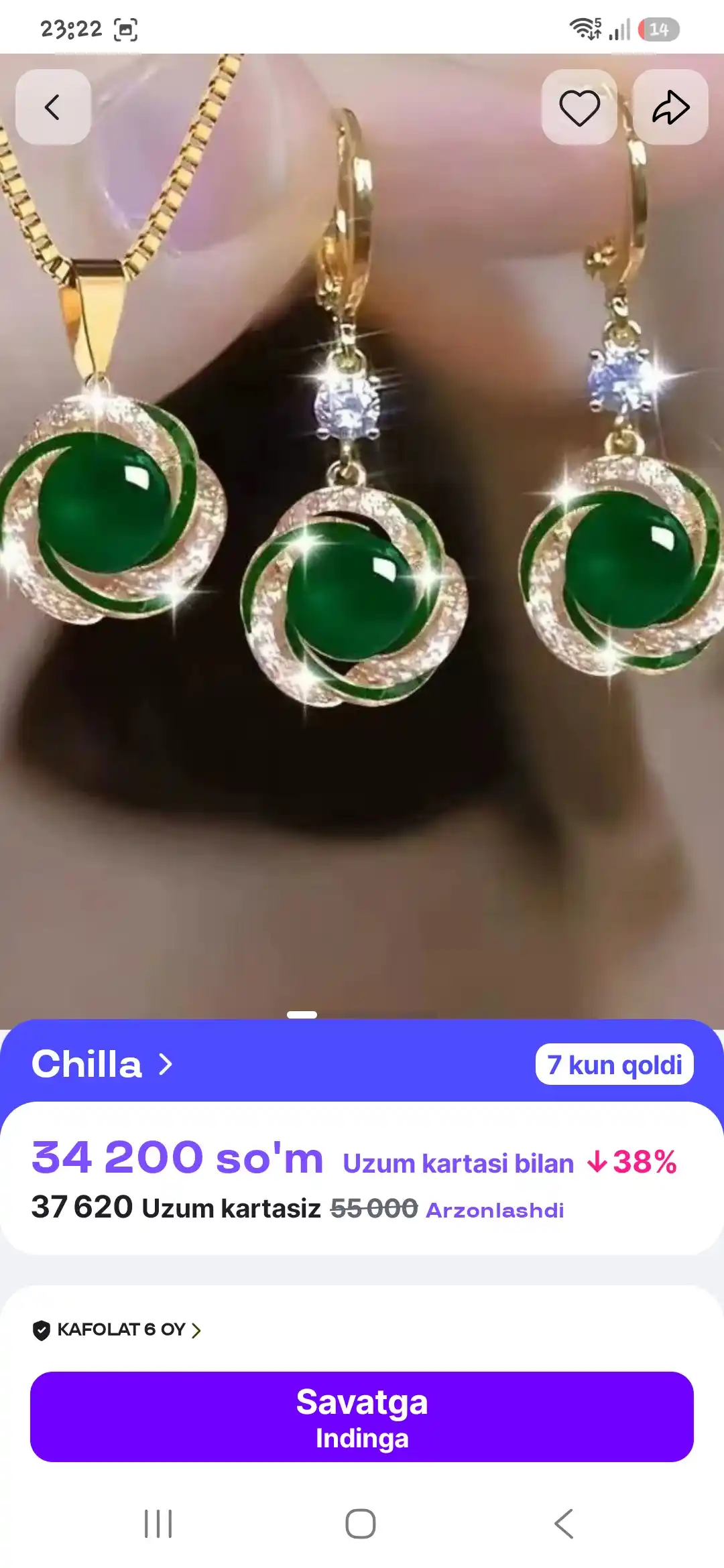Open recent apps from the navigation bar
This screenshot has height=1568, width=724.
tap(158, 1524)
